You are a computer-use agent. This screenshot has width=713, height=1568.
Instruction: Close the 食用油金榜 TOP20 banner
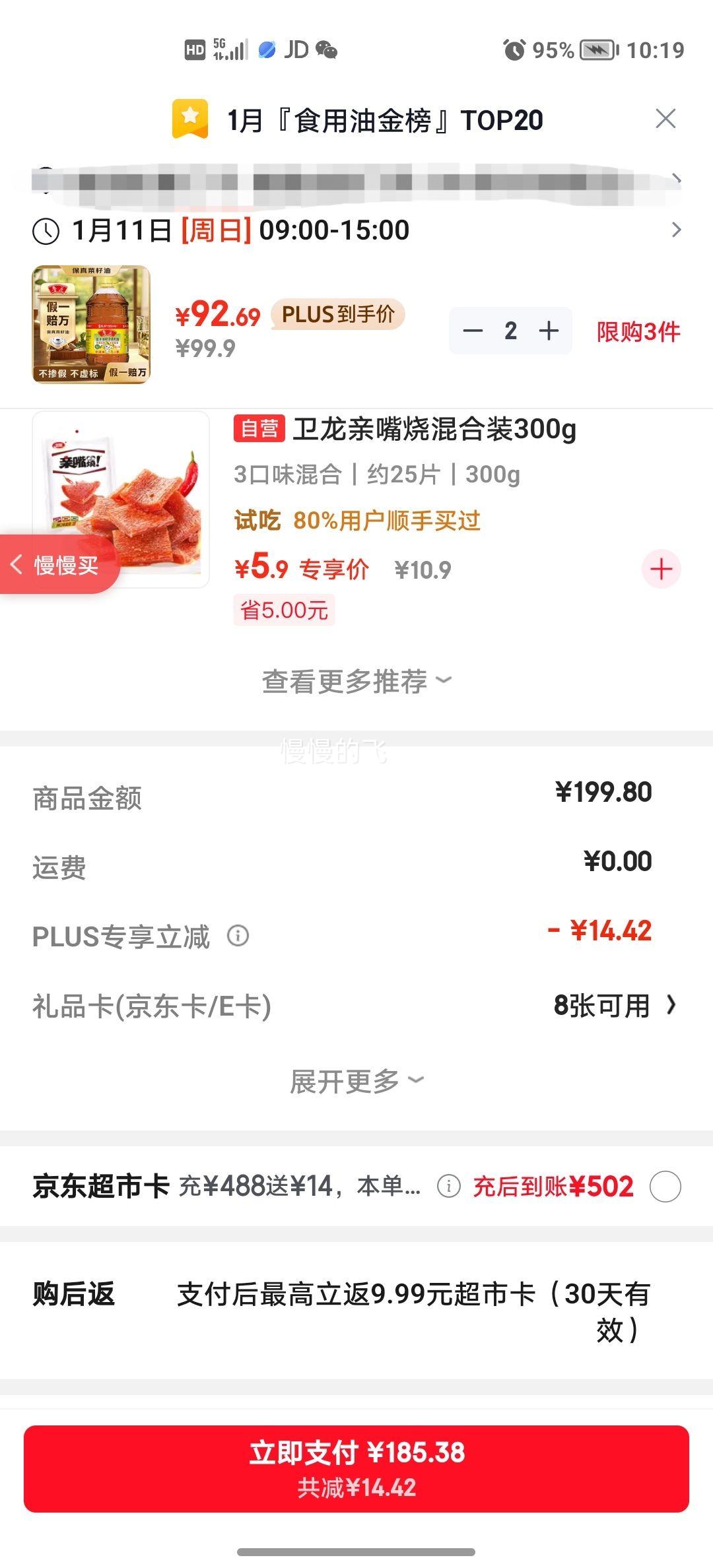665,119
